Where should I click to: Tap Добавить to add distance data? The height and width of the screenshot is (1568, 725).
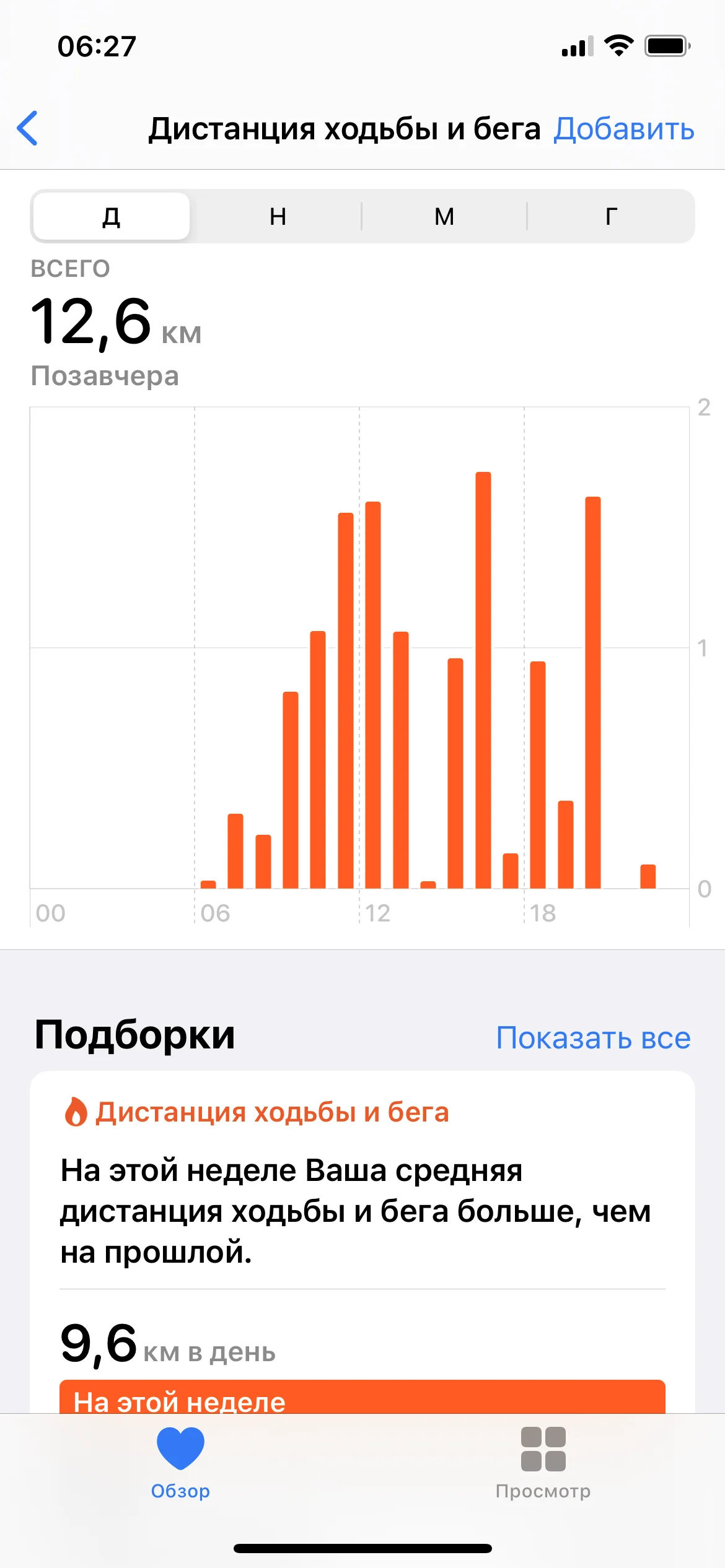click(x=623, y=129)
